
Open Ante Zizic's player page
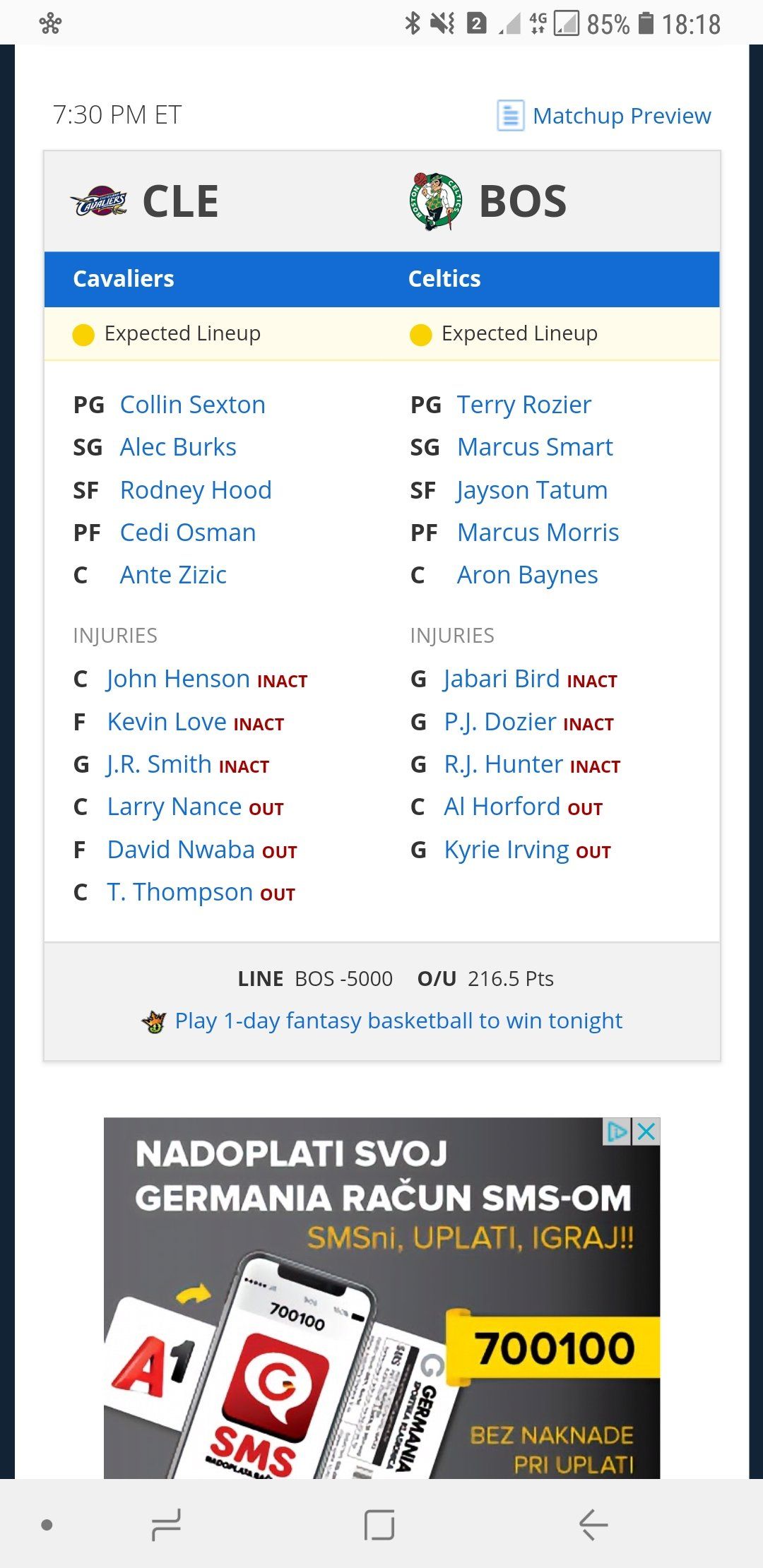tap(173, 575)
